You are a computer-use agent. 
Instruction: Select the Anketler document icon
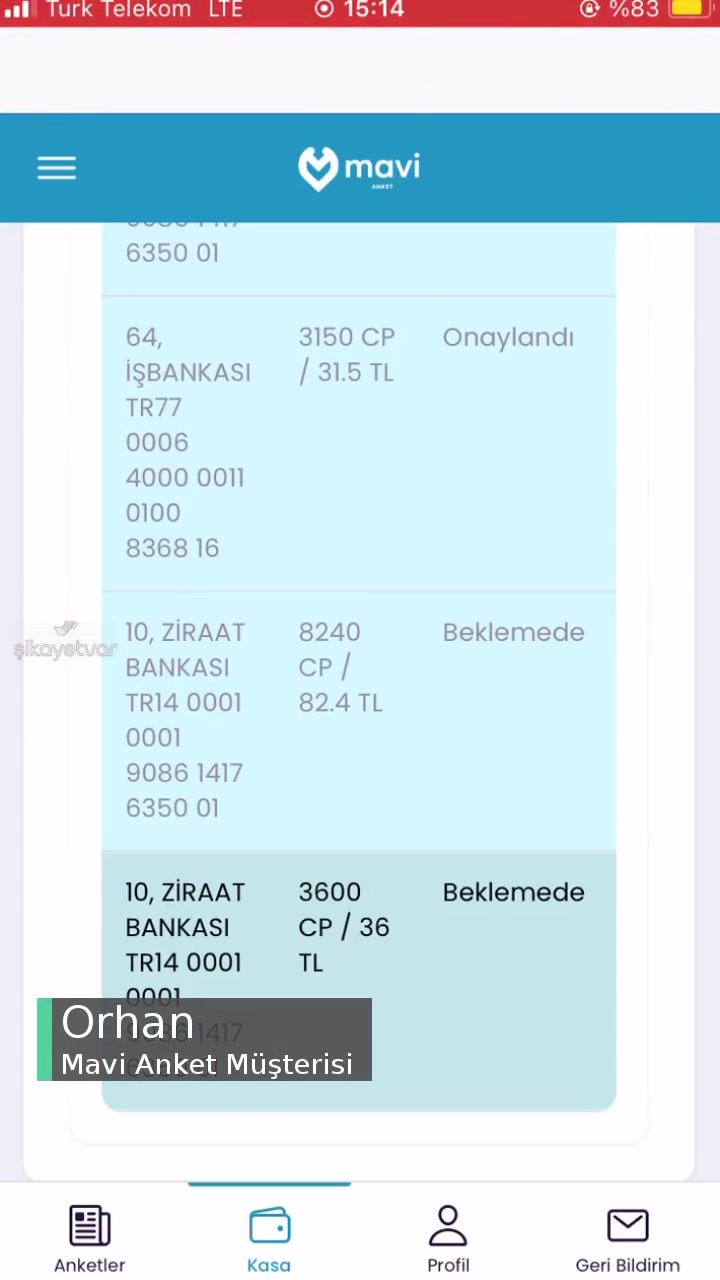[x=89, y=1224]
